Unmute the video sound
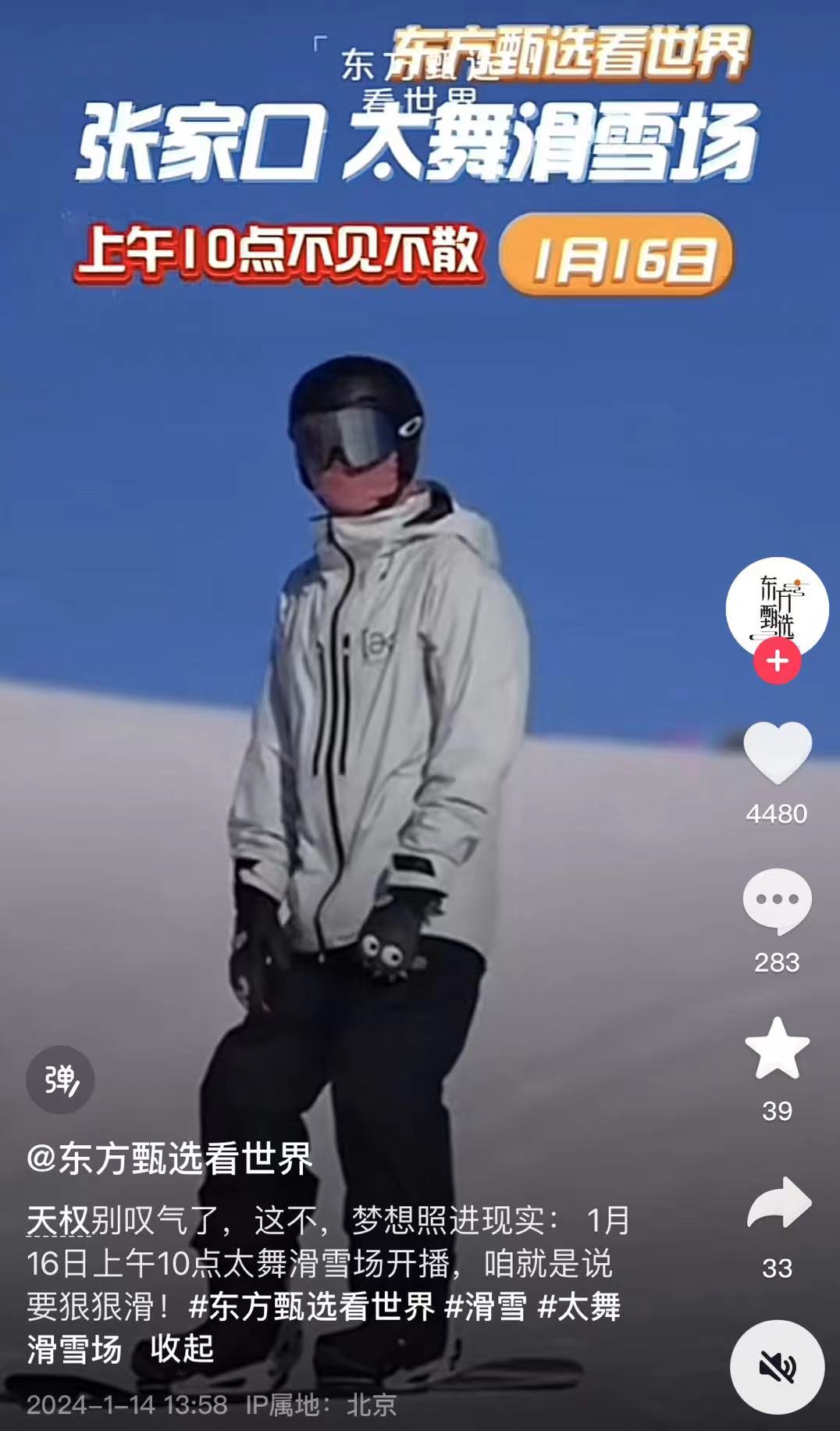The width and height of the screenshot is (840, 1431). (x=777, y=1367)
